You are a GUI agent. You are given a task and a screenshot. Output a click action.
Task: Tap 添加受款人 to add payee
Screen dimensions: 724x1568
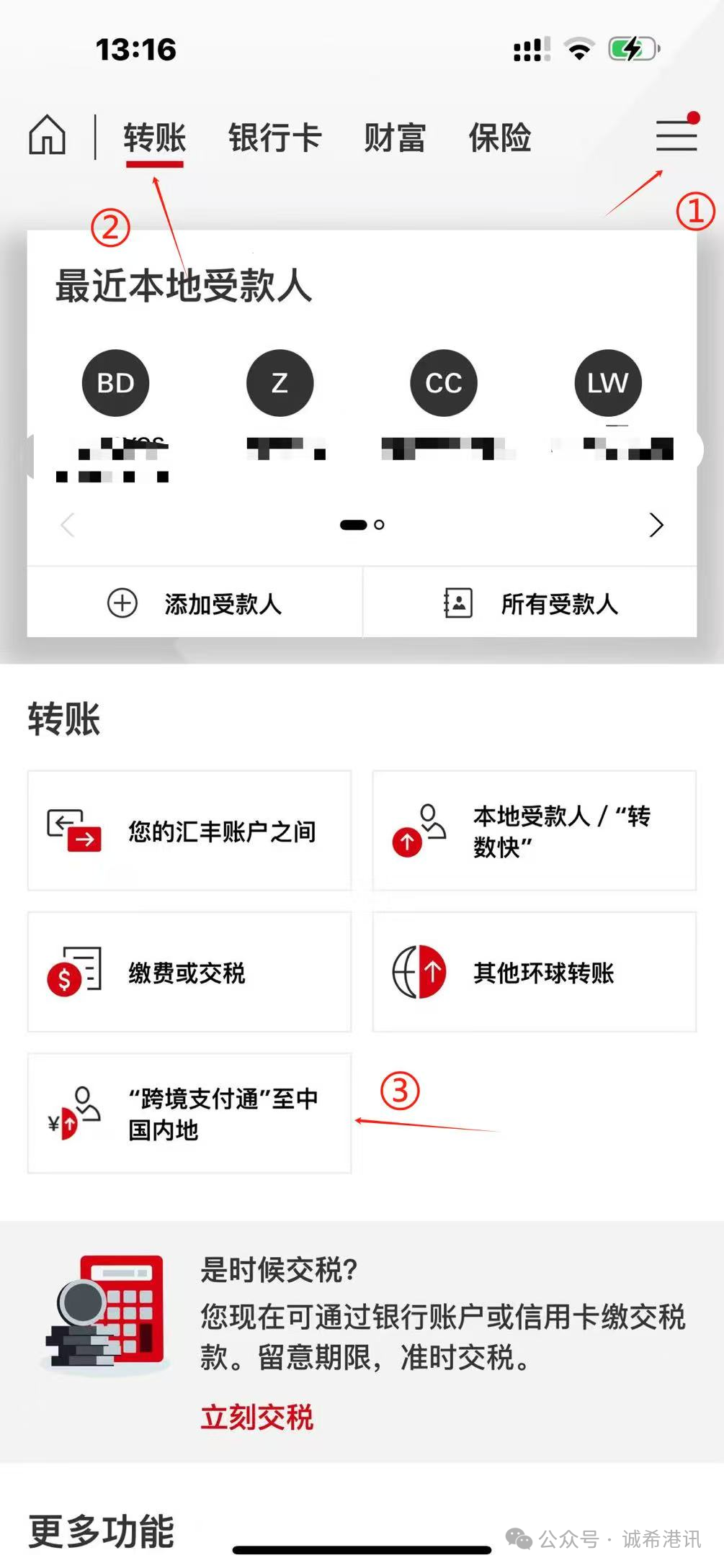[195, 603]
